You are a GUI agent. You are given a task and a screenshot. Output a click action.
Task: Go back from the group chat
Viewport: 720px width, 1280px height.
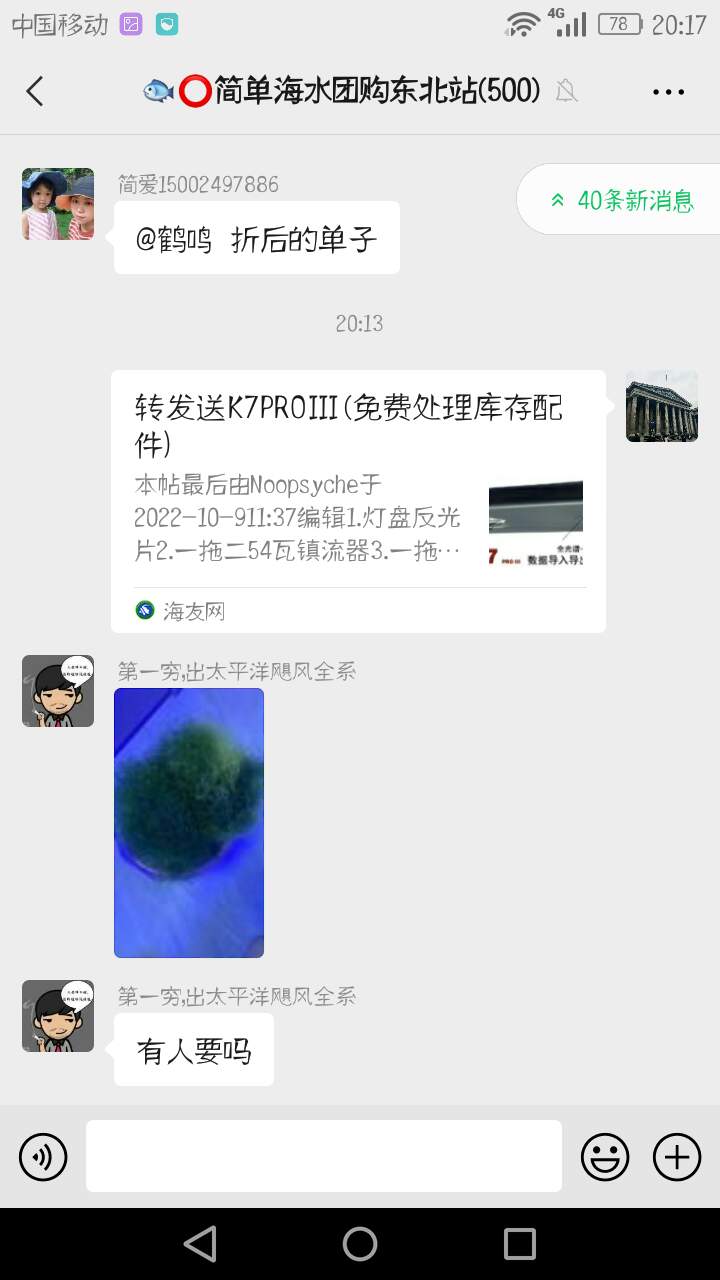point(35,91)
